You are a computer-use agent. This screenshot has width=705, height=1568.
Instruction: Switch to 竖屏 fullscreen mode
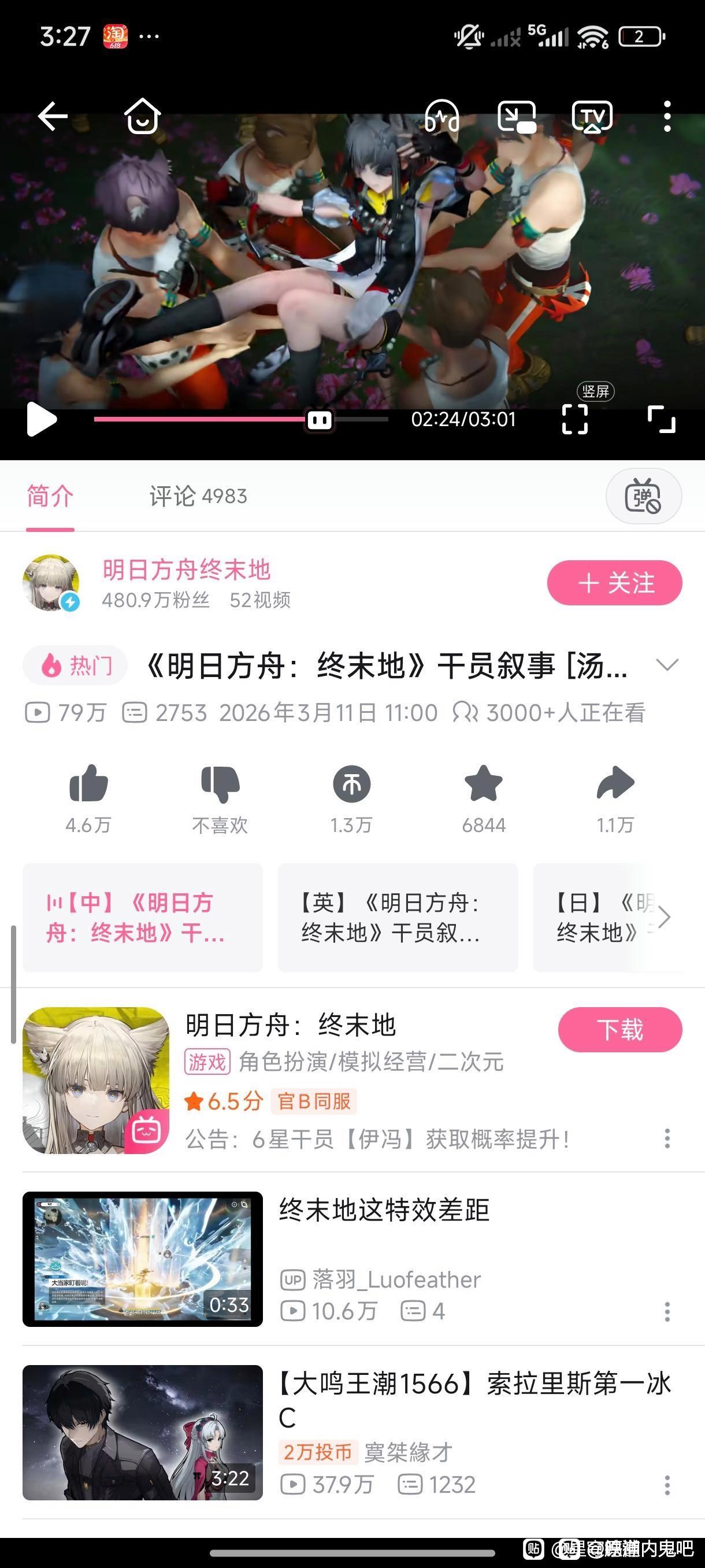tap(575, 418)
